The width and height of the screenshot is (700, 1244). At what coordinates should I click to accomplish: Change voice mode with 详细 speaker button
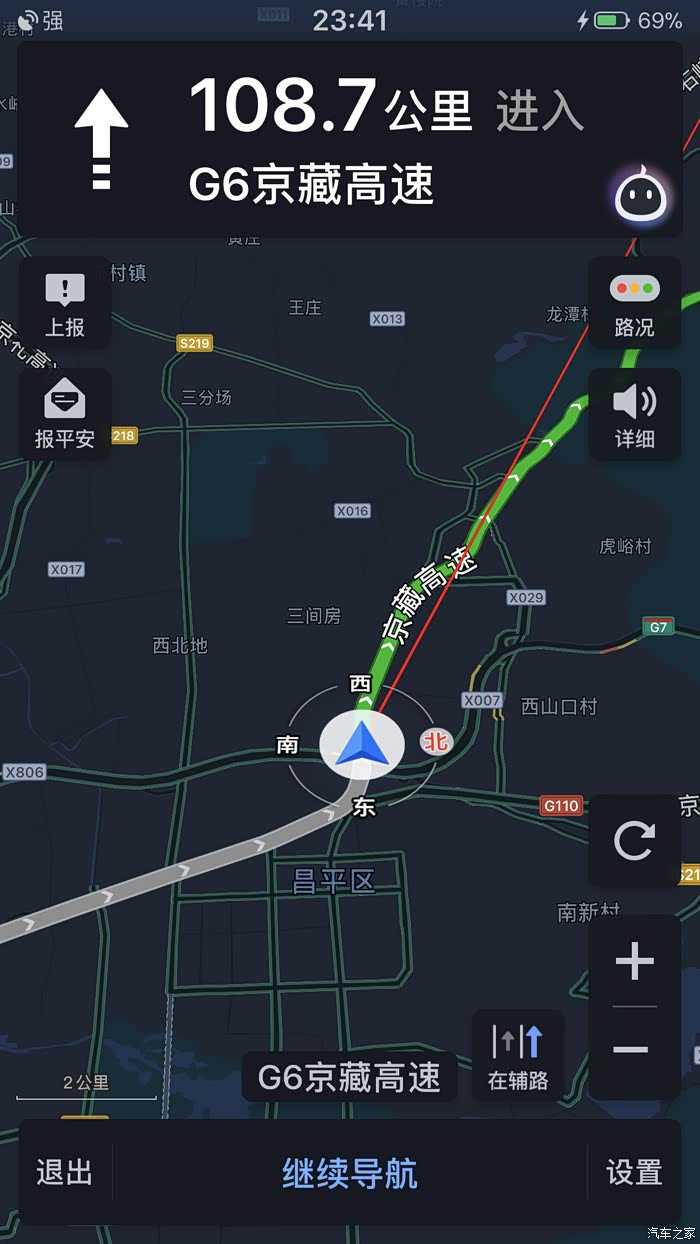pos(634,414)
